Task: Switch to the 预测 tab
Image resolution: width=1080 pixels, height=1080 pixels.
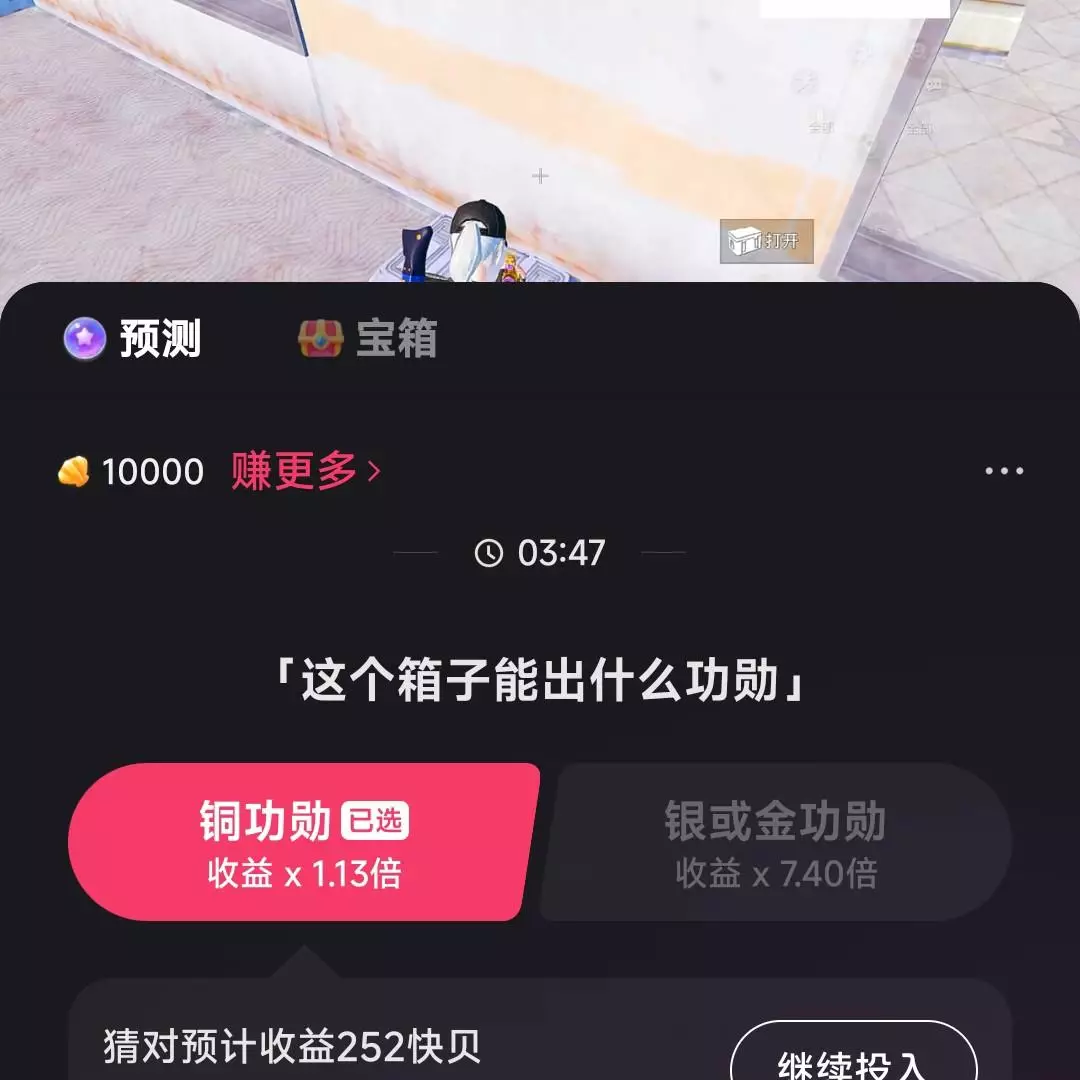Action: (134, 340)
